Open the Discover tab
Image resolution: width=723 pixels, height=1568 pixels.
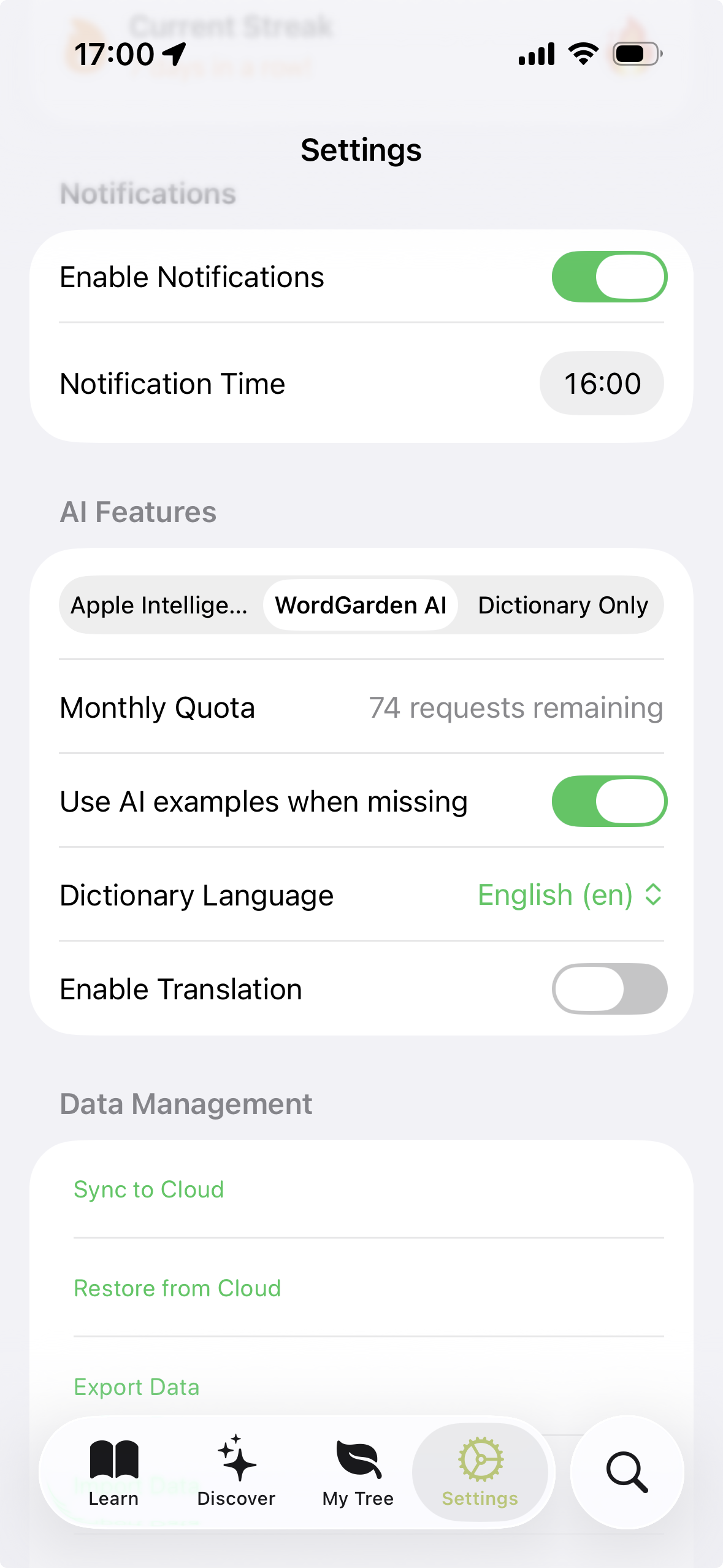coord(236,1472)
